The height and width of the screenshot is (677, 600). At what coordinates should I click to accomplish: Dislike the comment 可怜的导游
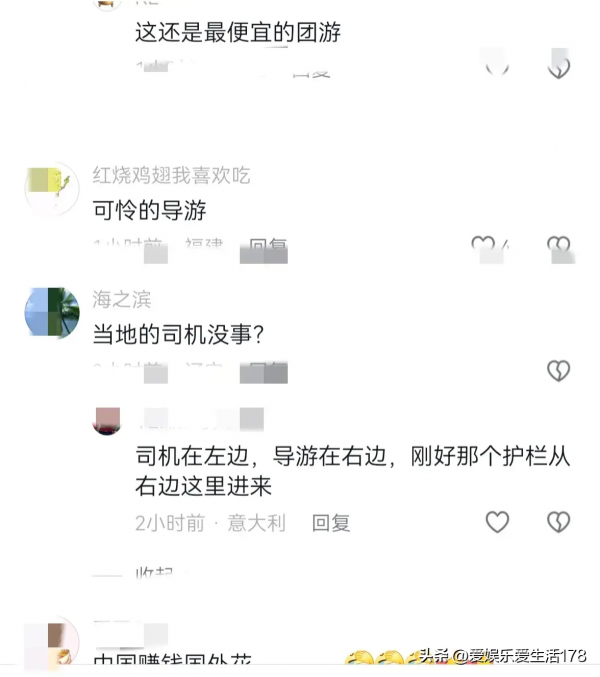pyautogui.click(x=558, y=245)
